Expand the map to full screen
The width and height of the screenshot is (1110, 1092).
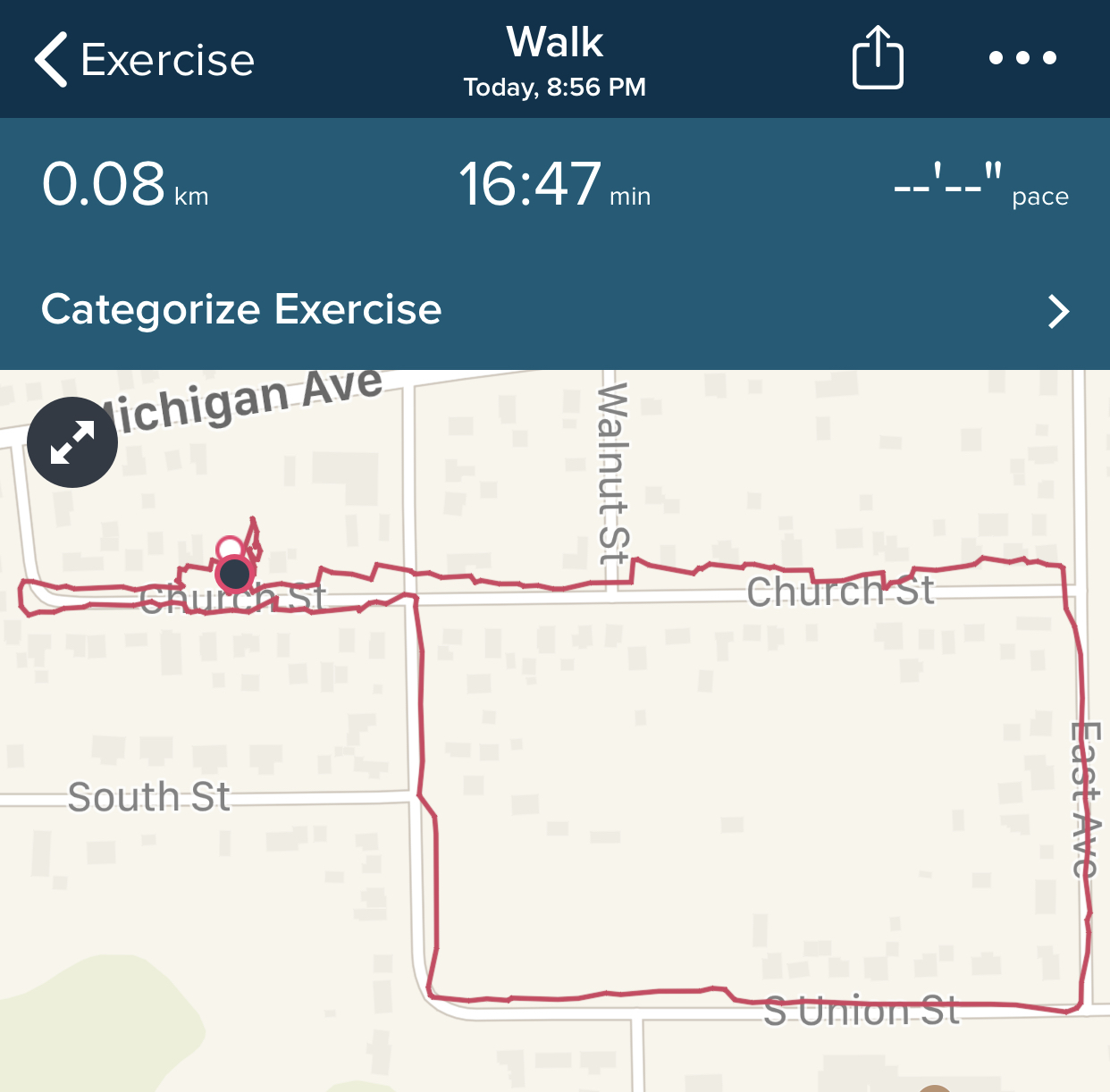[x=72, y=442]
